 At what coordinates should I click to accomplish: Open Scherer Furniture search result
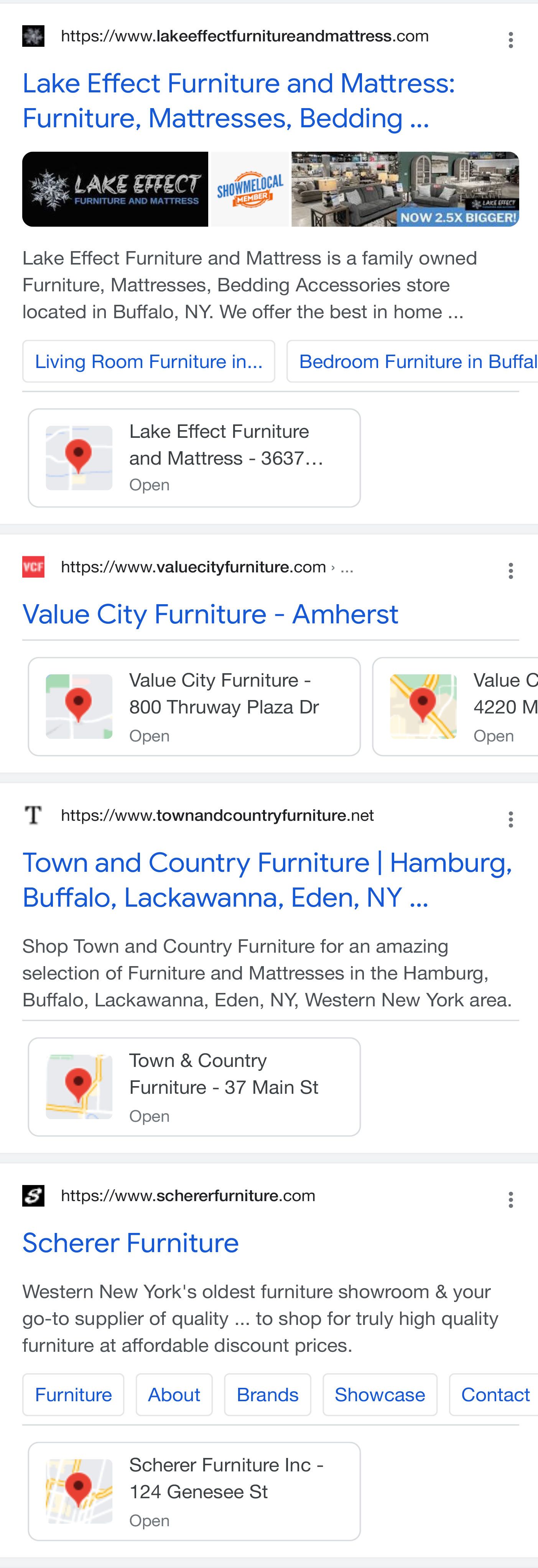point(130,1243)
